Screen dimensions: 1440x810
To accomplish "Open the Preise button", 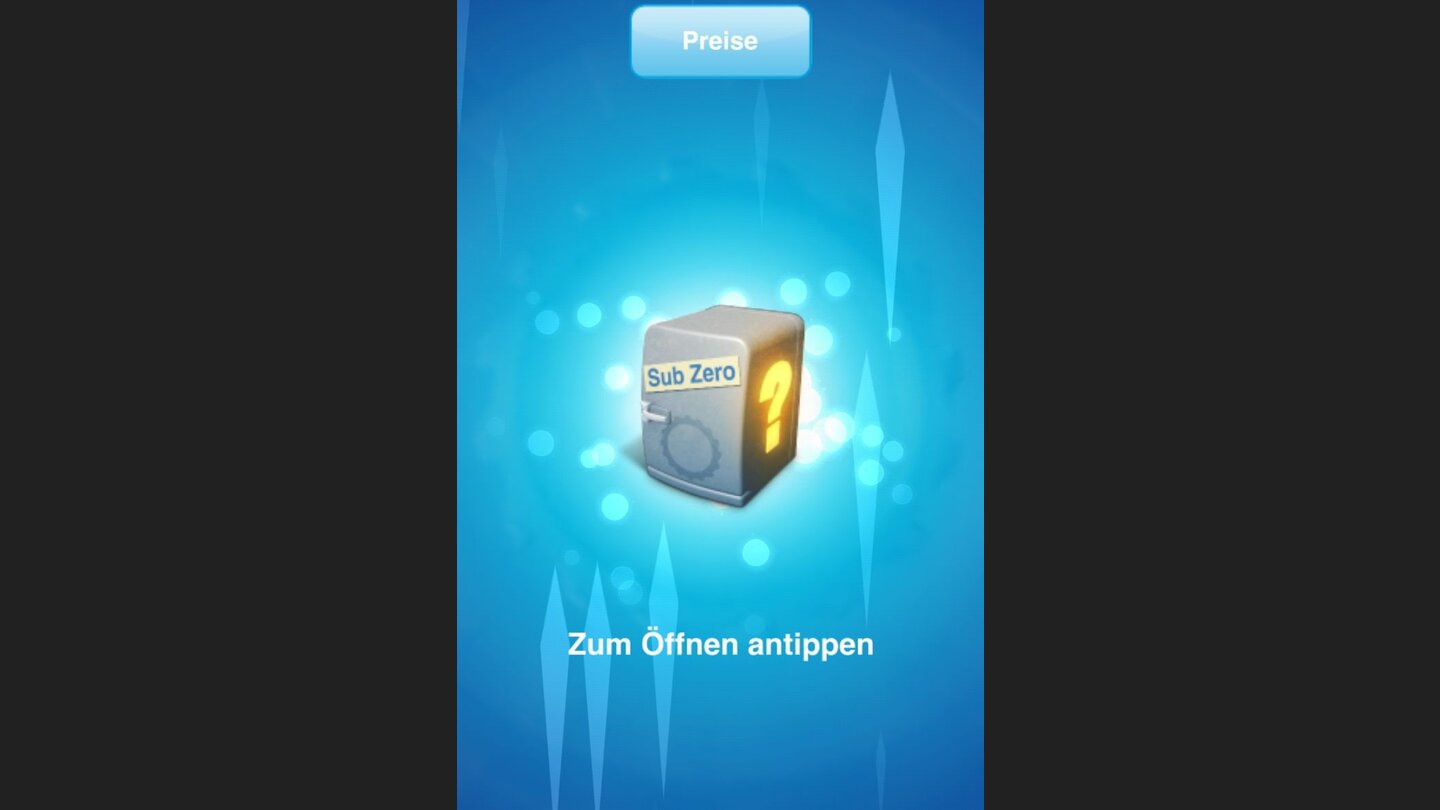I will pyautogui.click(x=720, y=41).
